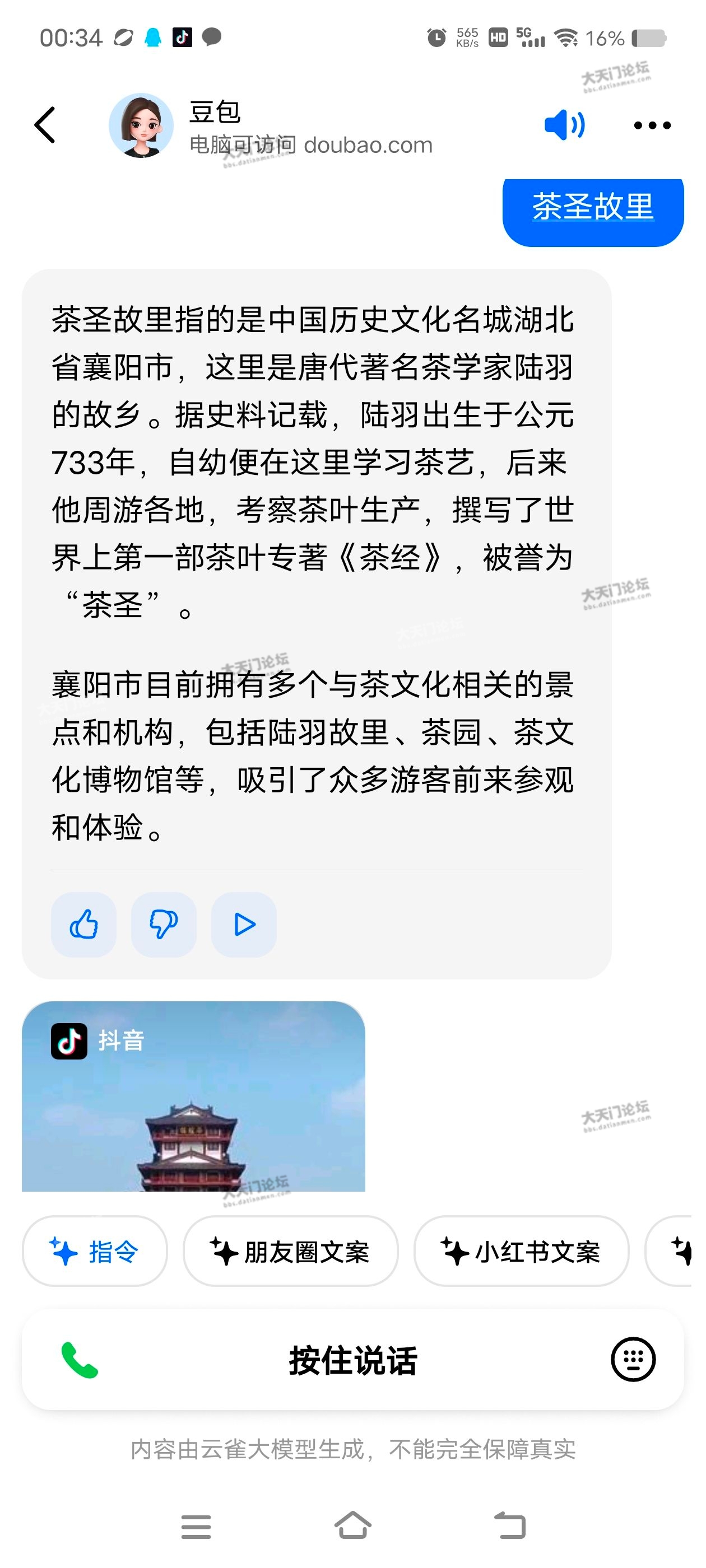706x1568 pixels.
Task: Open the 抖音 video card
Action: click(x=193, y=1096)
